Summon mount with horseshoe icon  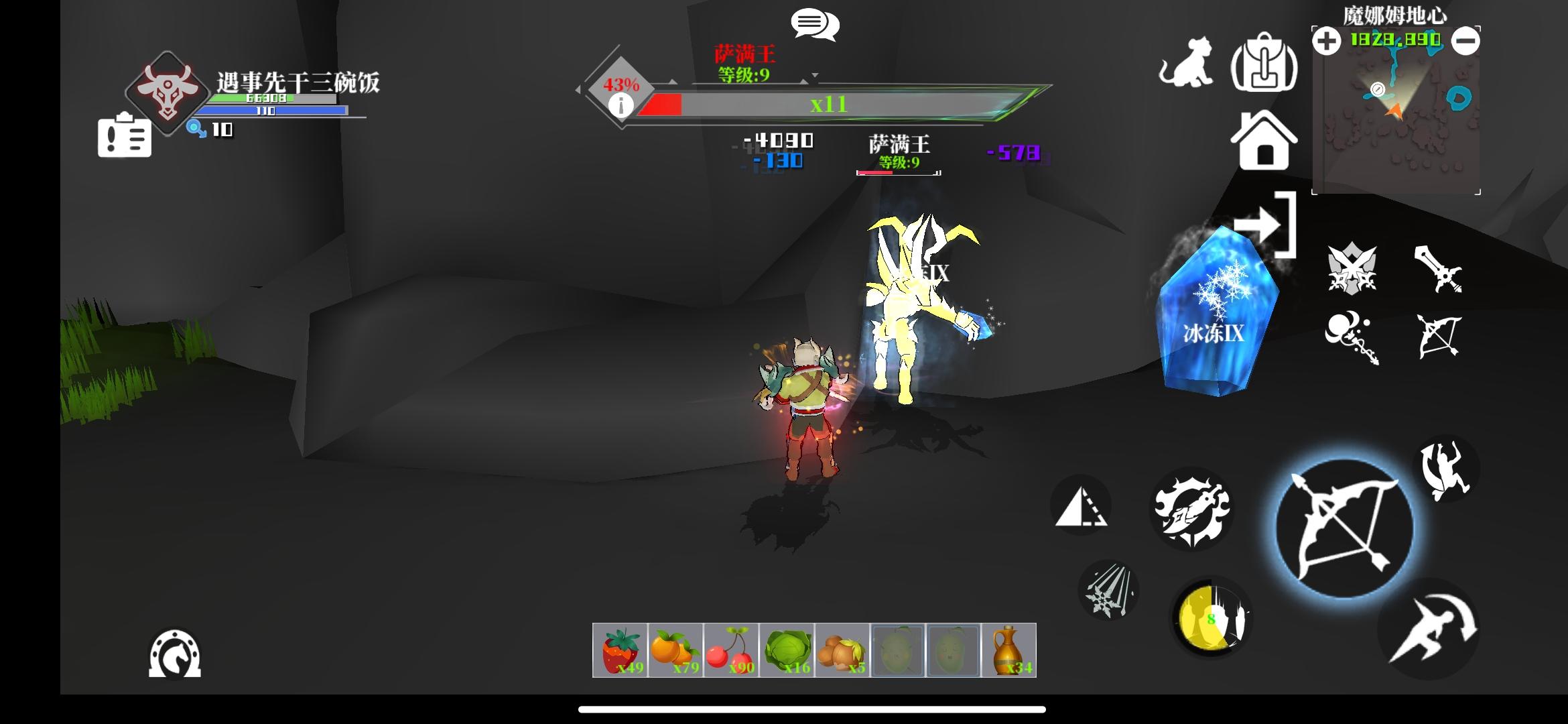pyautogui.click(x=175, y=654)
